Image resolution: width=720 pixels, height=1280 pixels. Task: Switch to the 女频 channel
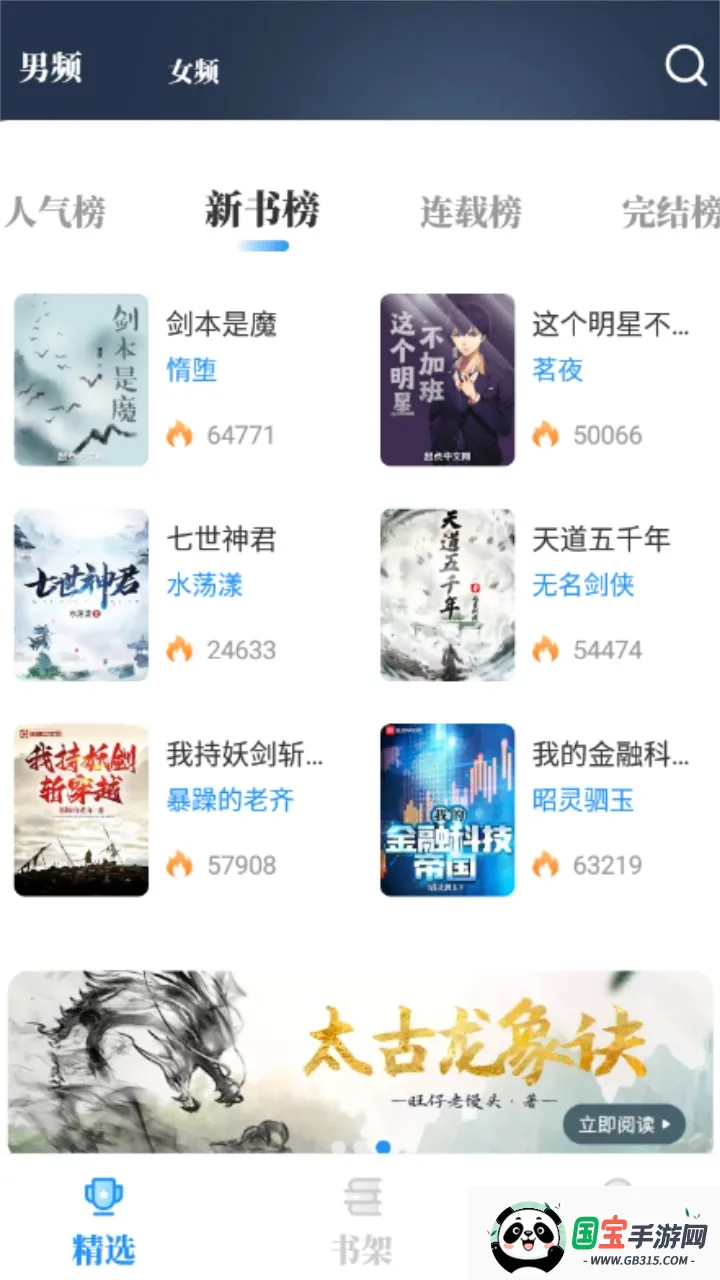(x=193, y=71)
